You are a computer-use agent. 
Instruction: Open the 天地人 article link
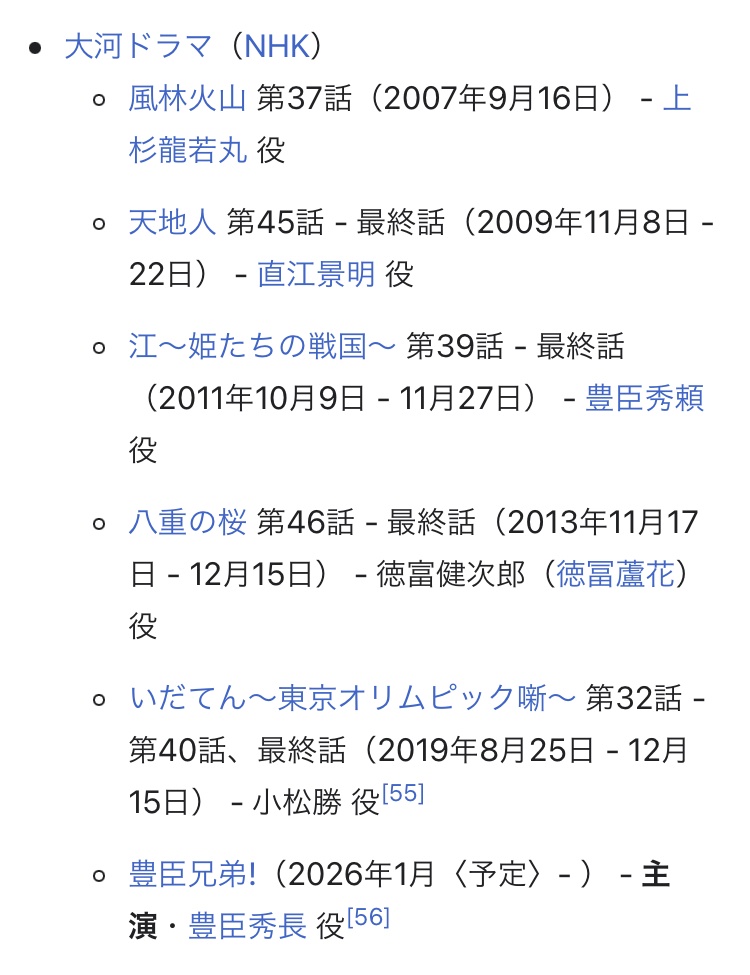(x=172, y=222)
